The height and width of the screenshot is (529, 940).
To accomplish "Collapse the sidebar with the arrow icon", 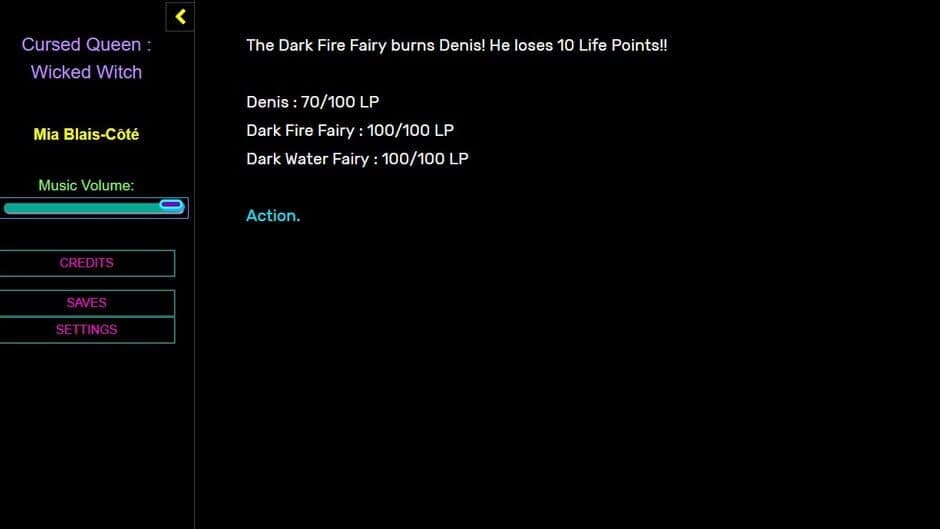I will pos(180,16).
